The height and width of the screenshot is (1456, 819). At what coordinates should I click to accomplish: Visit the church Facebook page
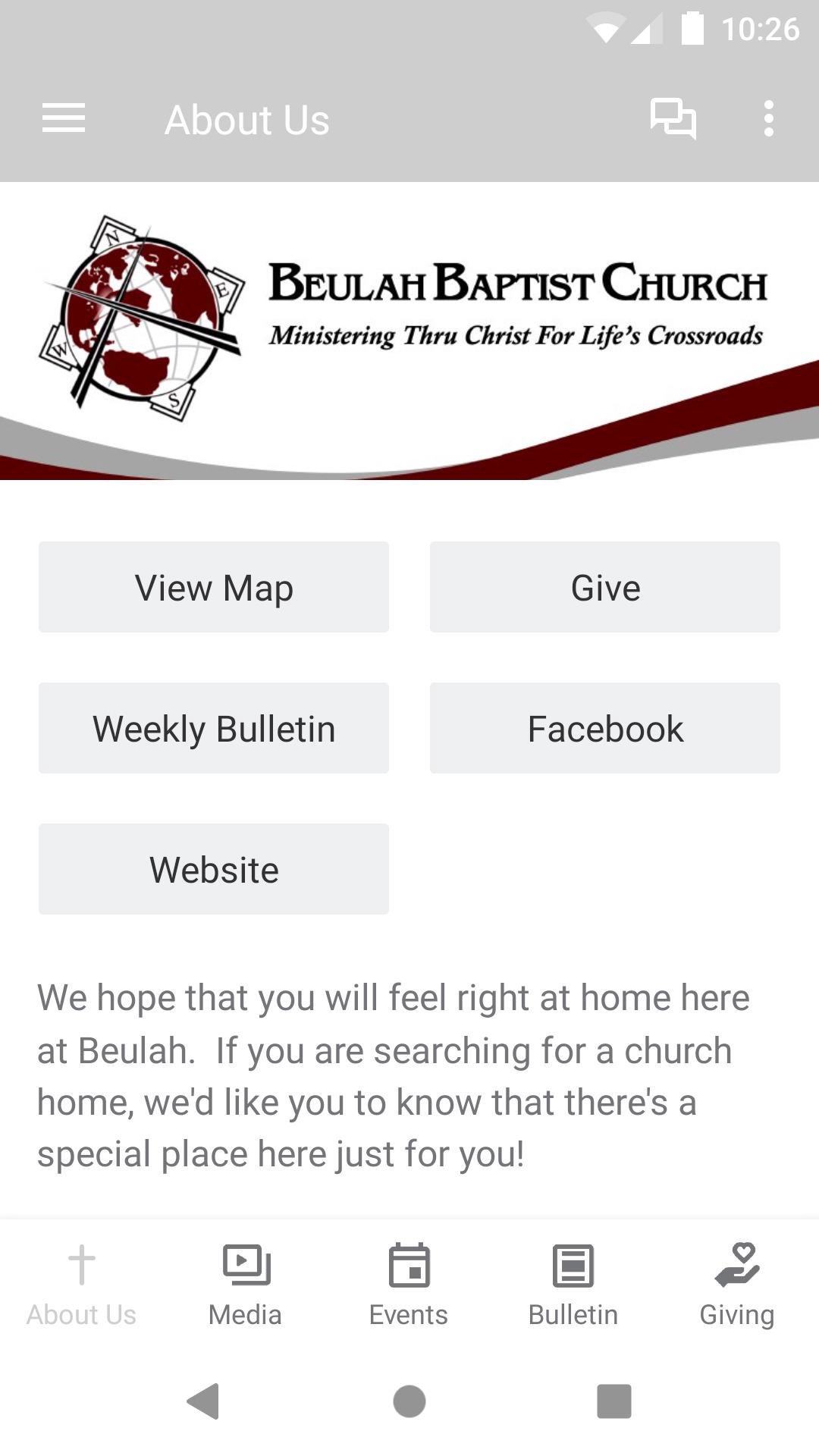[604, 728]
